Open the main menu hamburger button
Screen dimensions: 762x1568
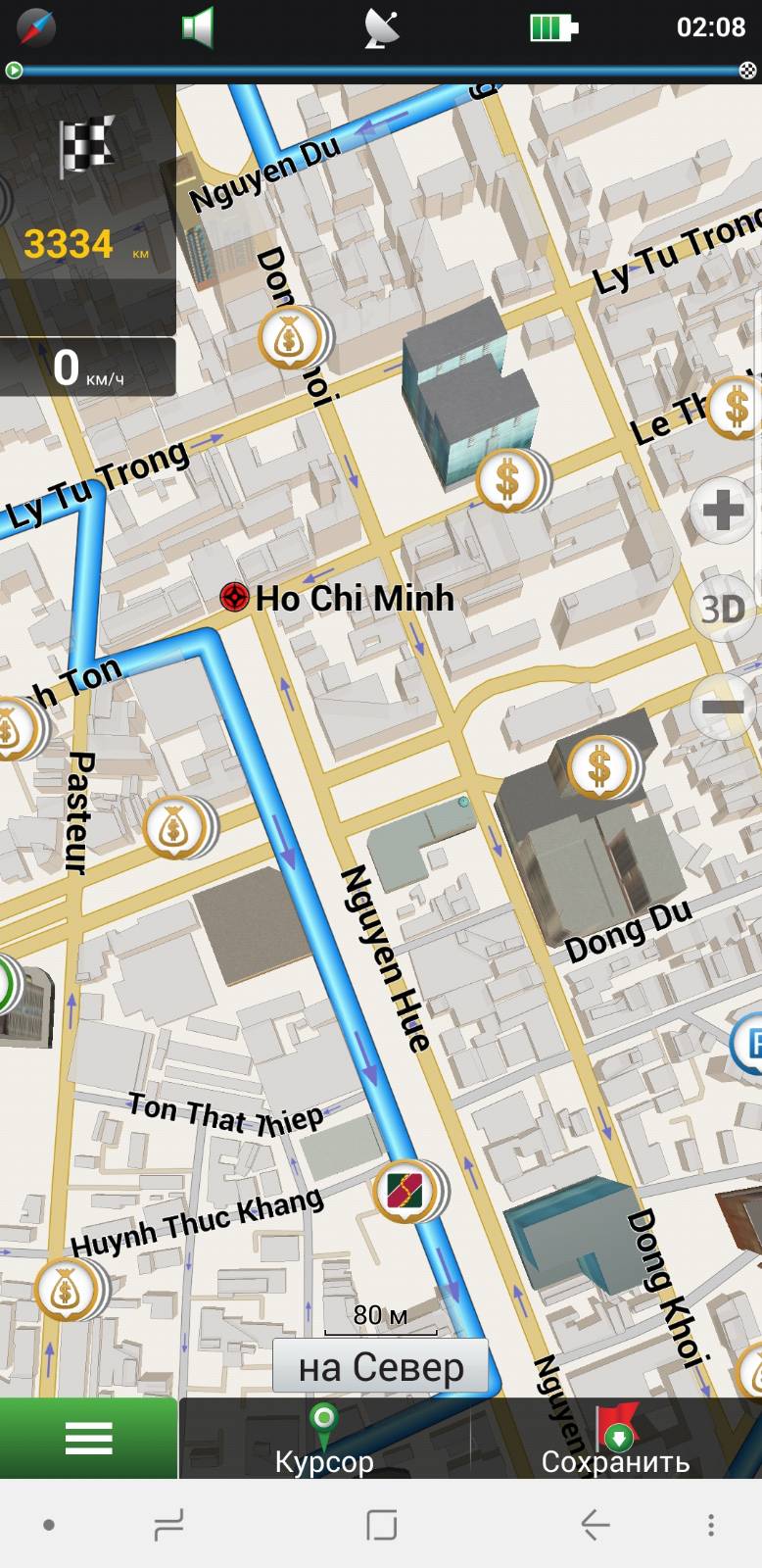point(88,1438)
